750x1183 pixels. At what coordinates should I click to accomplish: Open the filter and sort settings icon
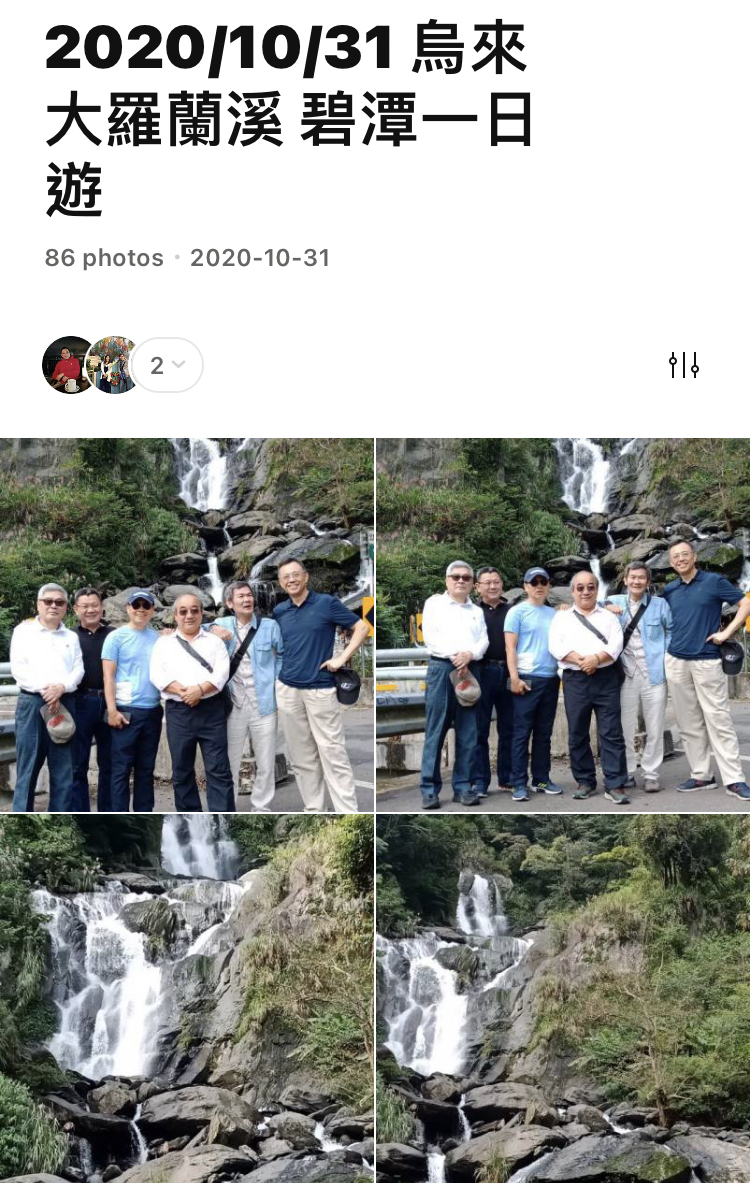pyautogui.click(x=684, y=365)
